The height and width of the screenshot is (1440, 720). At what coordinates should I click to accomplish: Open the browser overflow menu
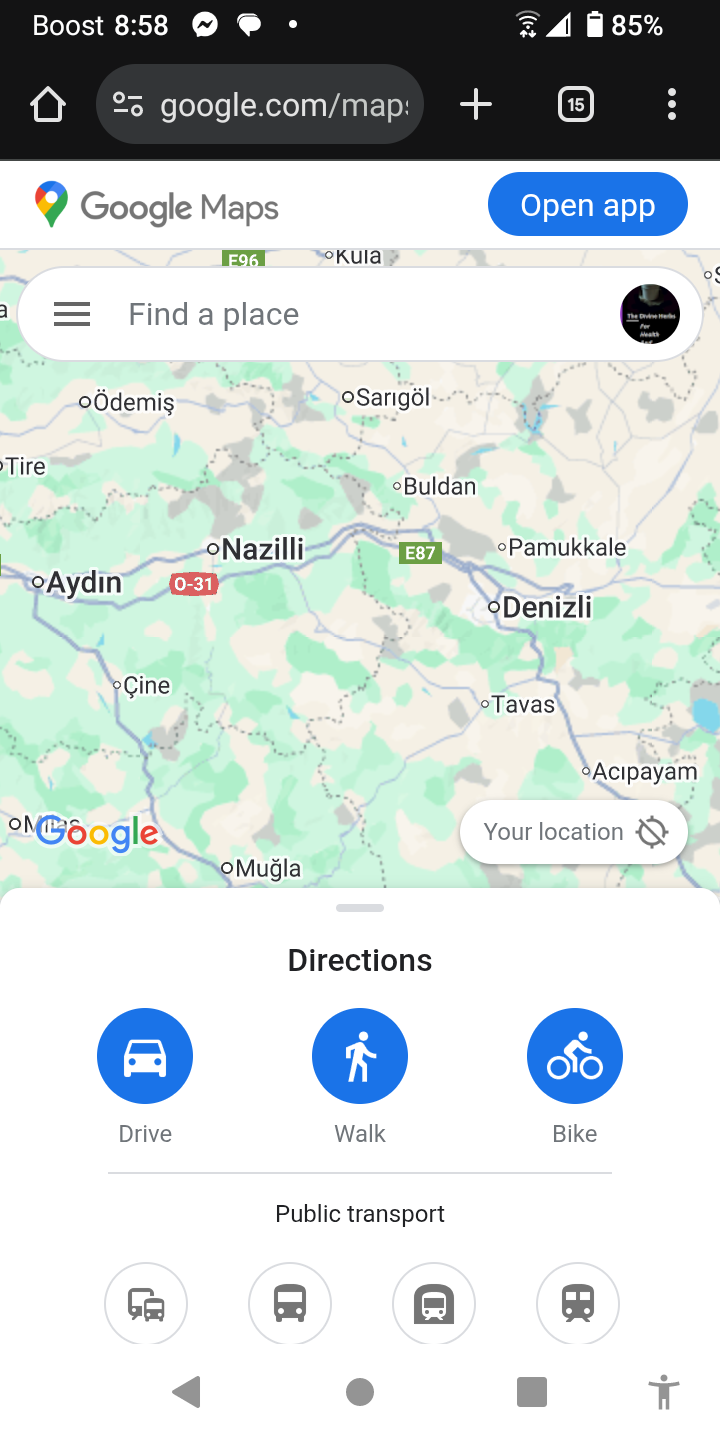point(672,104)
